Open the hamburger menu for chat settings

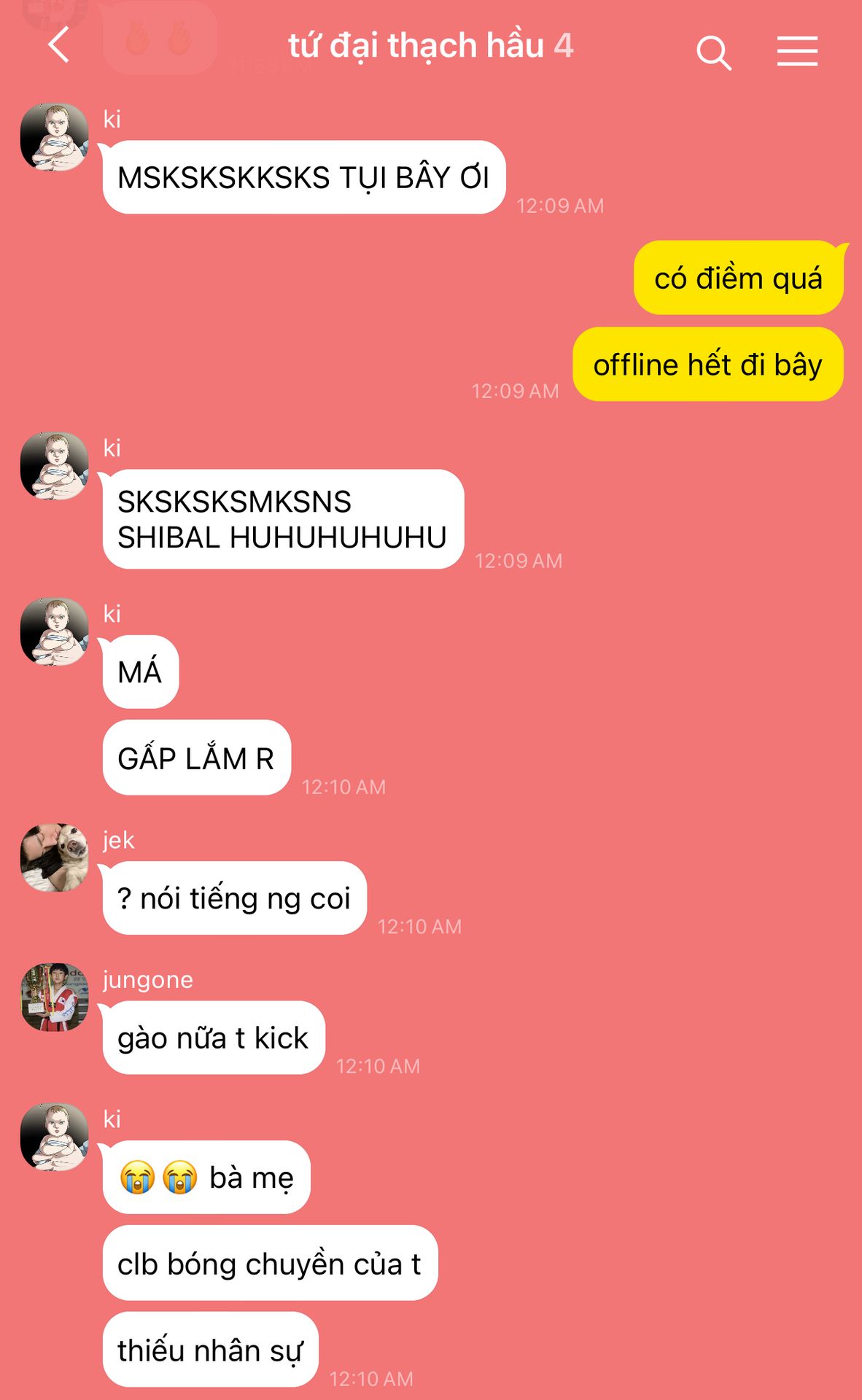[x=797, y=51]
